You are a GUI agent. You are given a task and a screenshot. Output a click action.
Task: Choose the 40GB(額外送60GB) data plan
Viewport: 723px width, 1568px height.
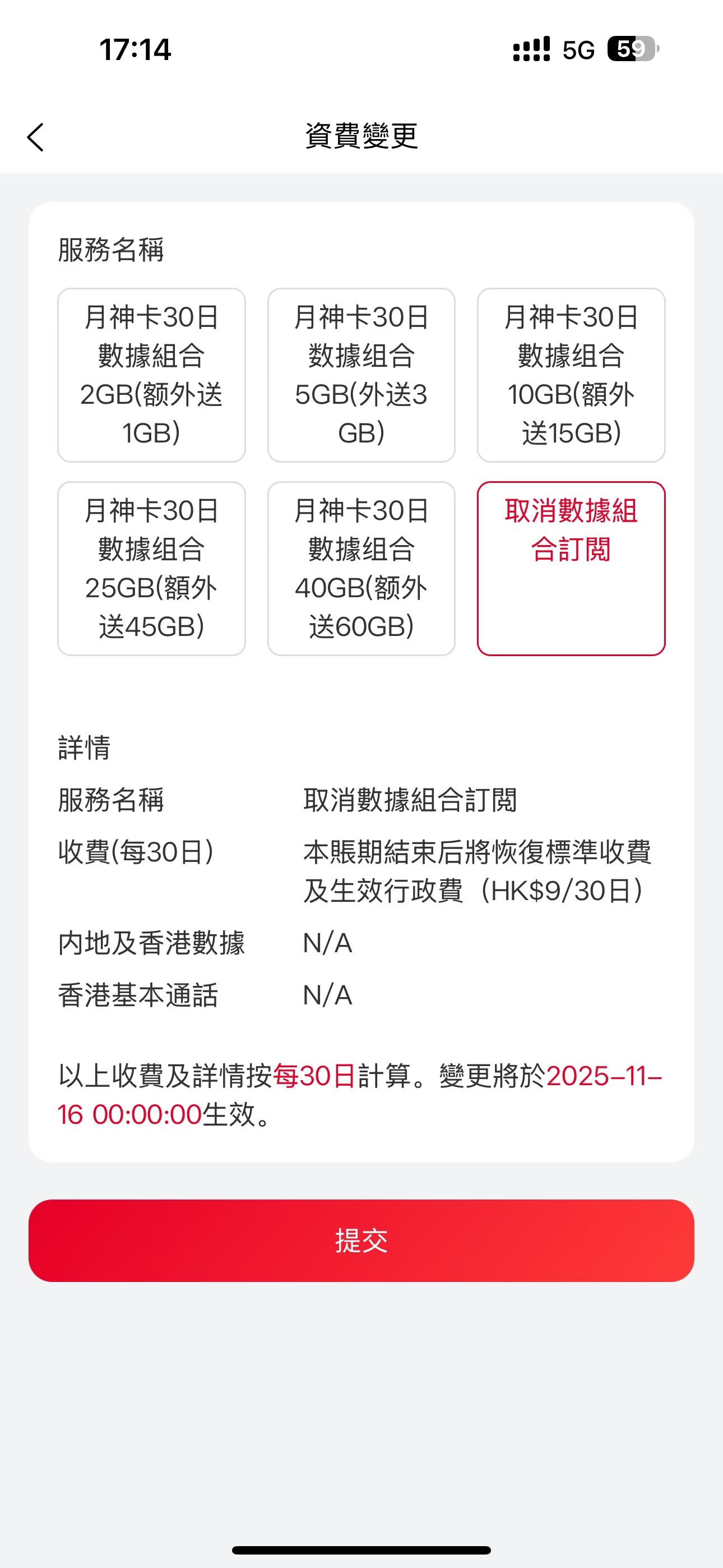point(361,569)
